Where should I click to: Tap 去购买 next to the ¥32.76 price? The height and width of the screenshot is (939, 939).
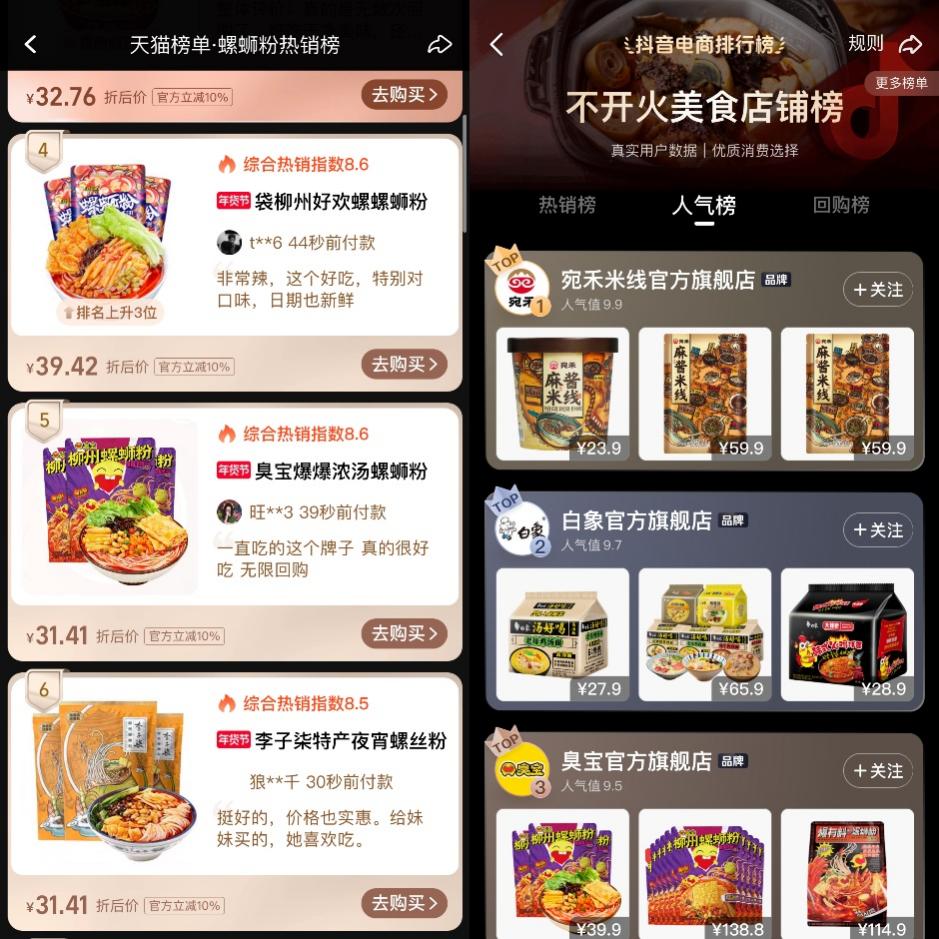(404, 95)
